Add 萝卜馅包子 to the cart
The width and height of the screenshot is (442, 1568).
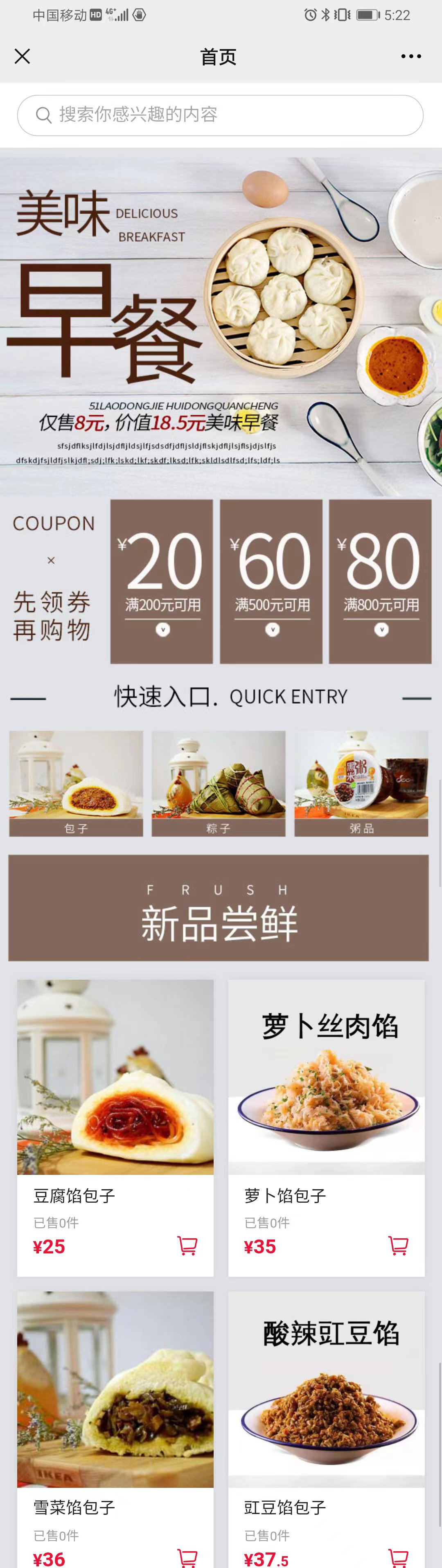(x=398, y=1245)
